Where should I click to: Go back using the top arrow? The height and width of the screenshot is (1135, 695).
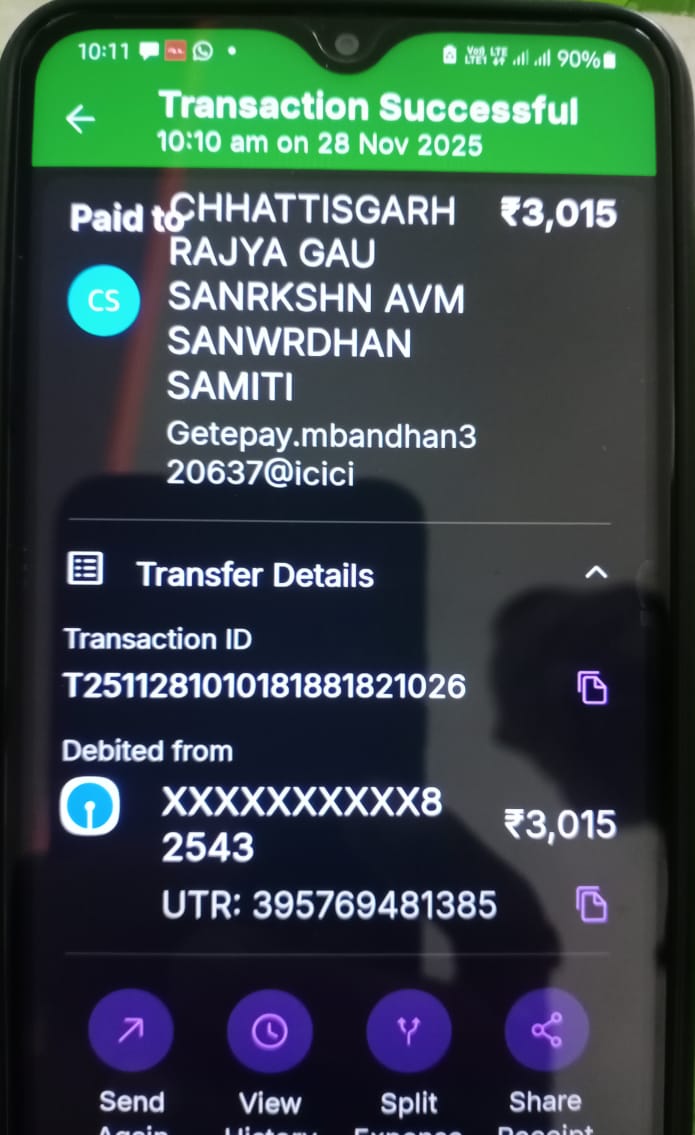tap(80, 119)
